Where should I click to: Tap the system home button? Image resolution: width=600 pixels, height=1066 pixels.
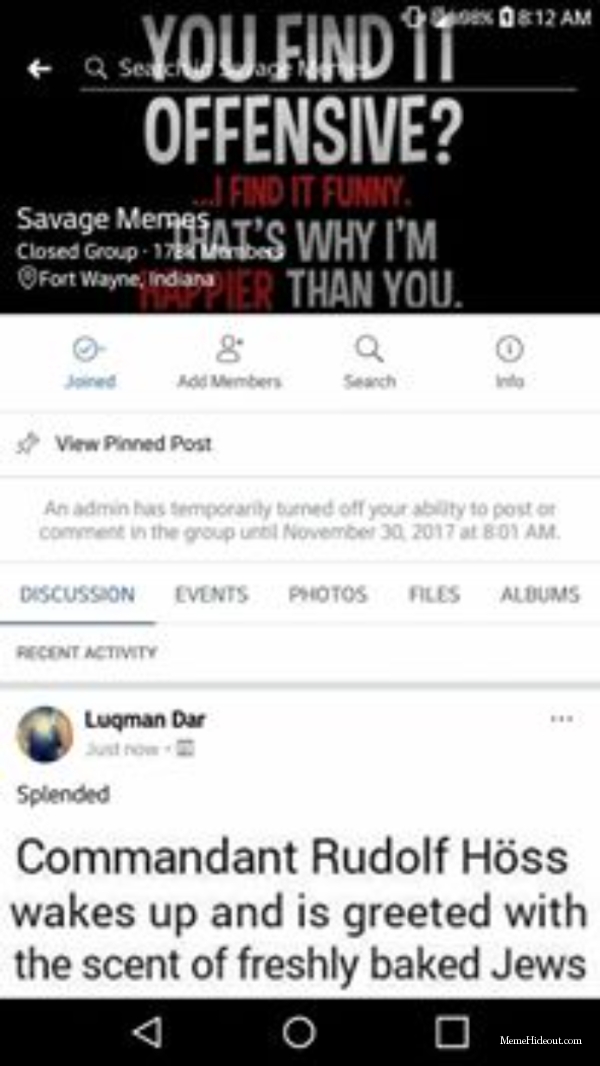click(299, 1032)
